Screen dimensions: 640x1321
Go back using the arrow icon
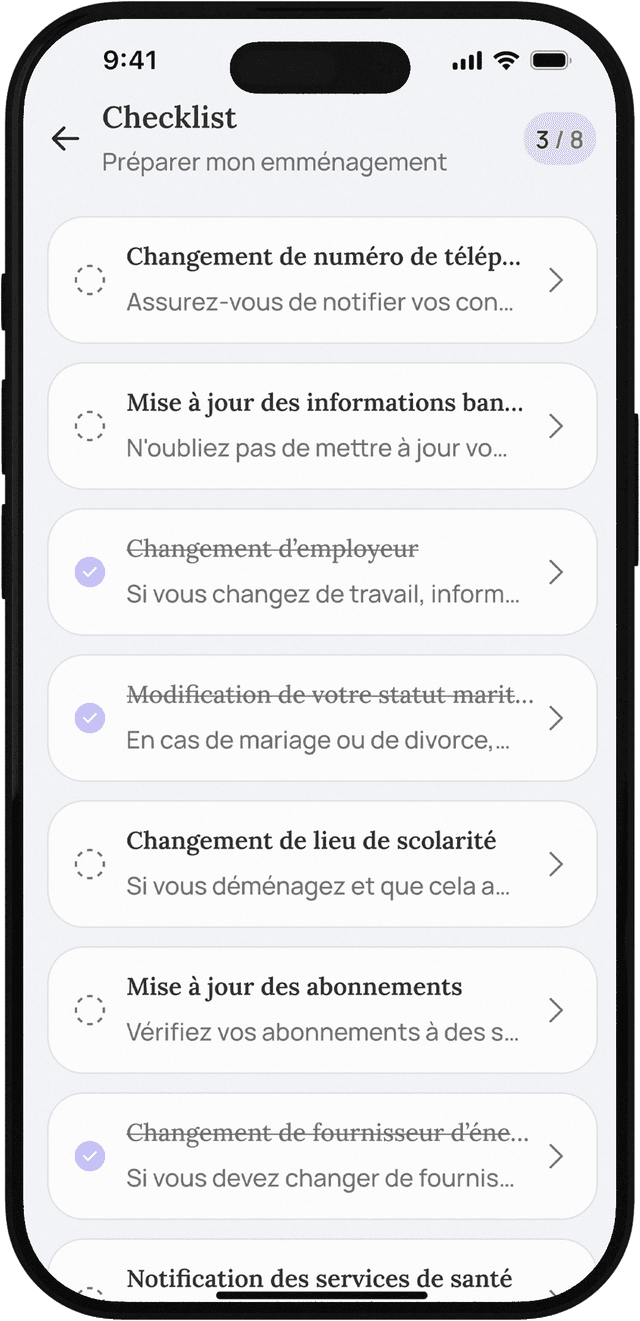pyautogui.click(x=66, y=139)
